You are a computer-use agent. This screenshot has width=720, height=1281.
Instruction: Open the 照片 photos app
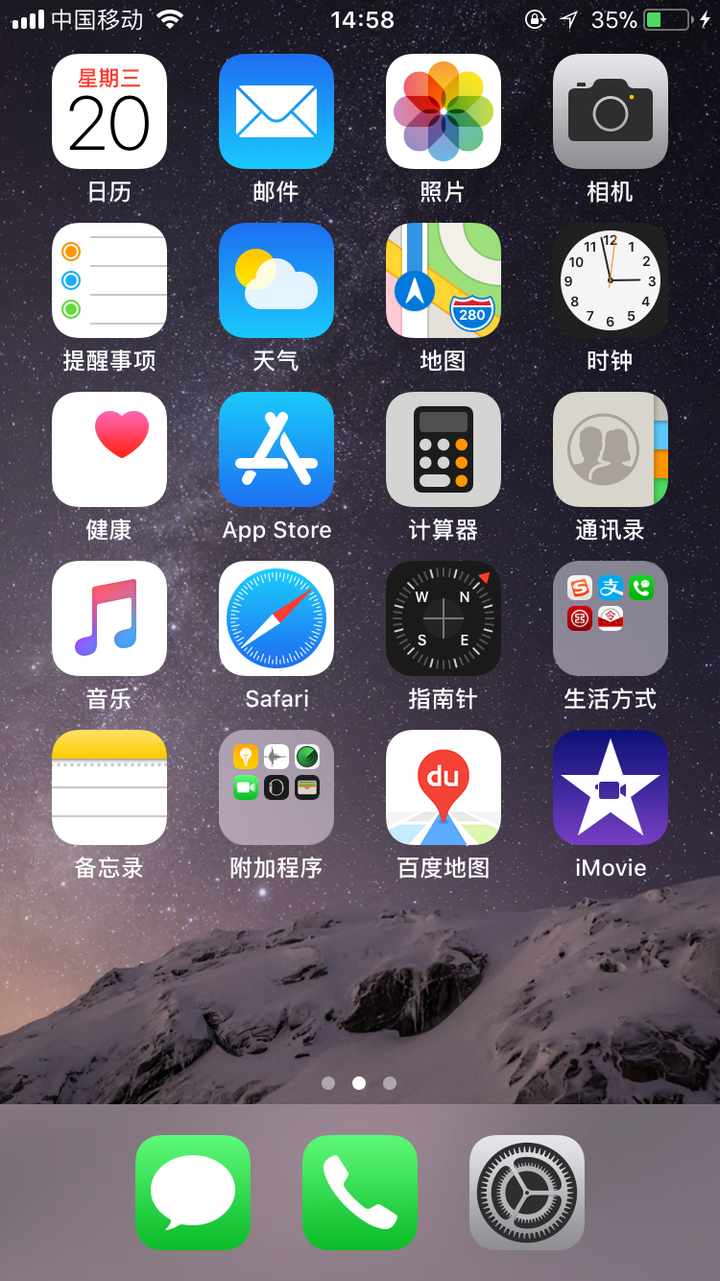click(x=443, y=111)
